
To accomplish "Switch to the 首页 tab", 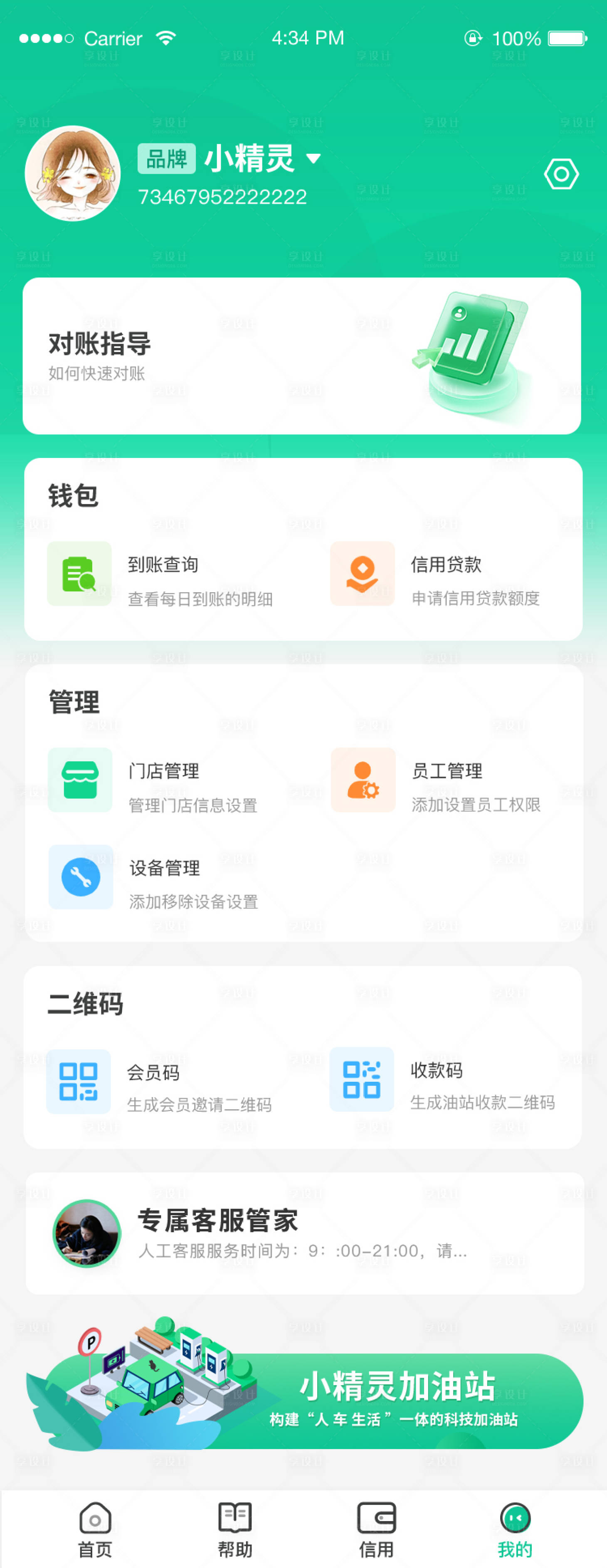I will (x=95, y=1529).
